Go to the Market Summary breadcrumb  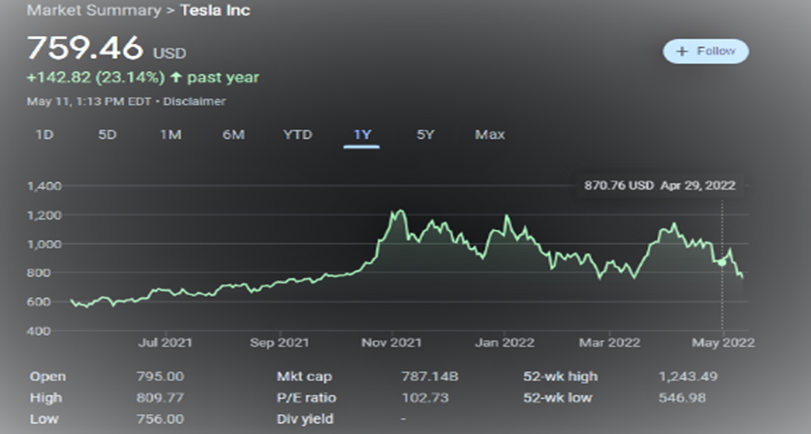[x=94, y=11]
